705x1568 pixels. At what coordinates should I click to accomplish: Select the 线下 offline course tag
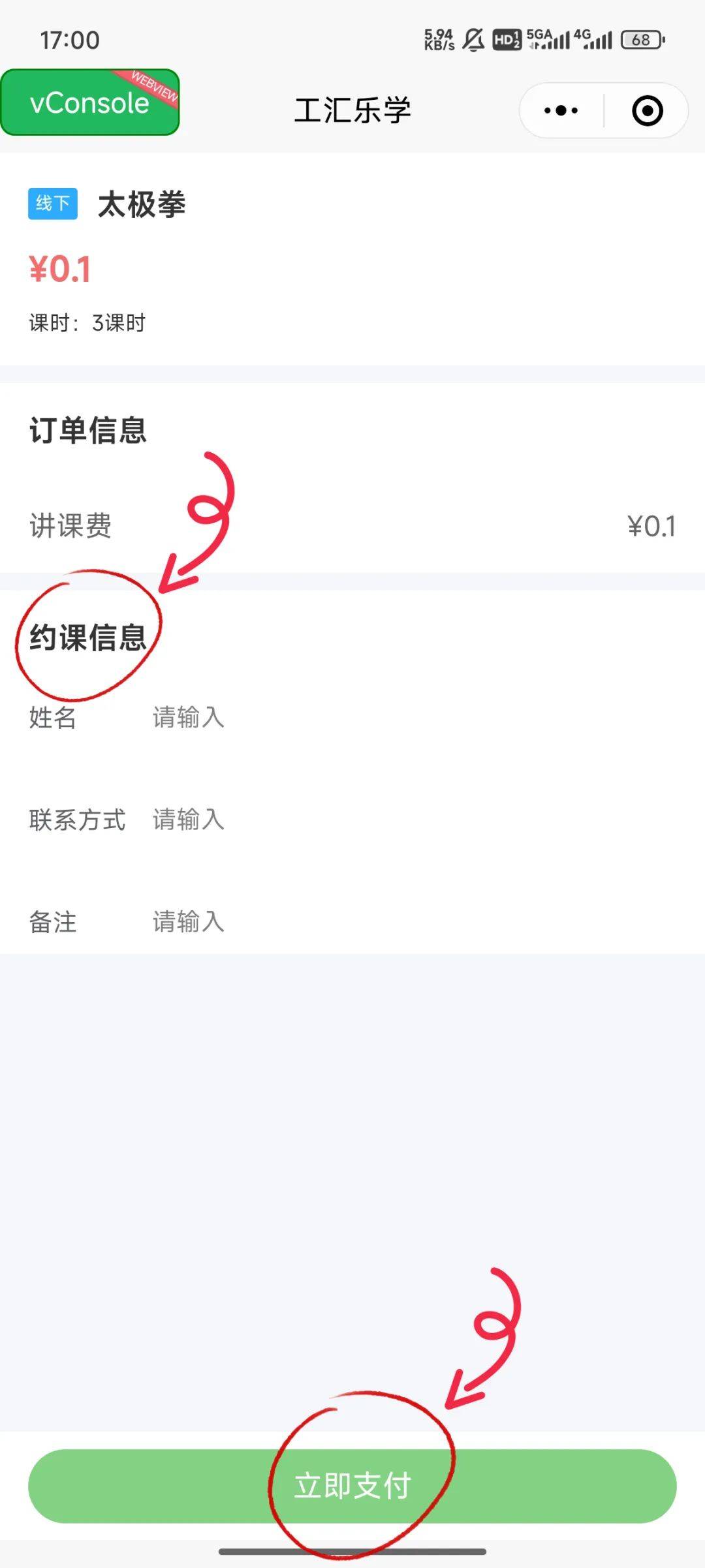pos(54,204)
